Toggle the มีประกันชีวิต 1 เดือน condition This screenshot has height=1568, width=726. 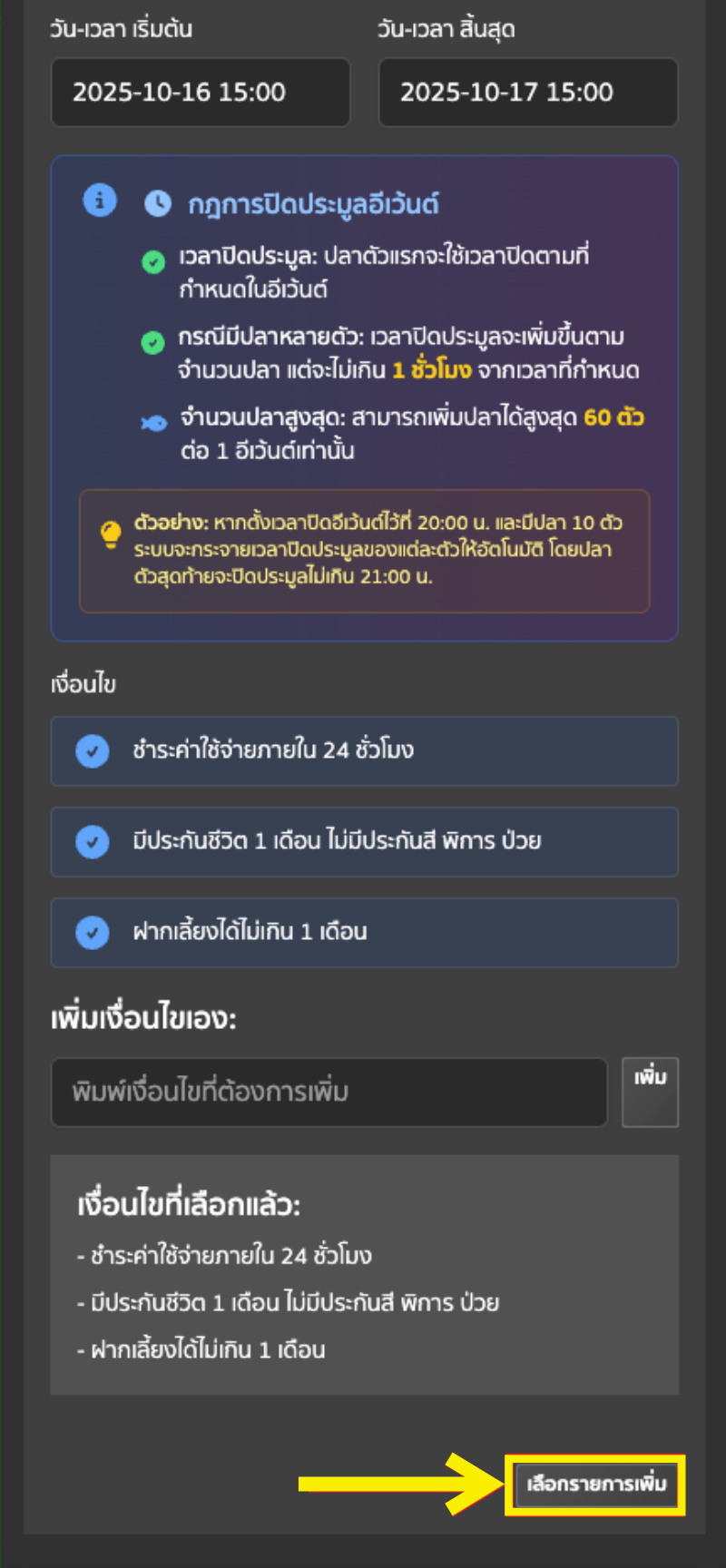(x=93, y=842)
